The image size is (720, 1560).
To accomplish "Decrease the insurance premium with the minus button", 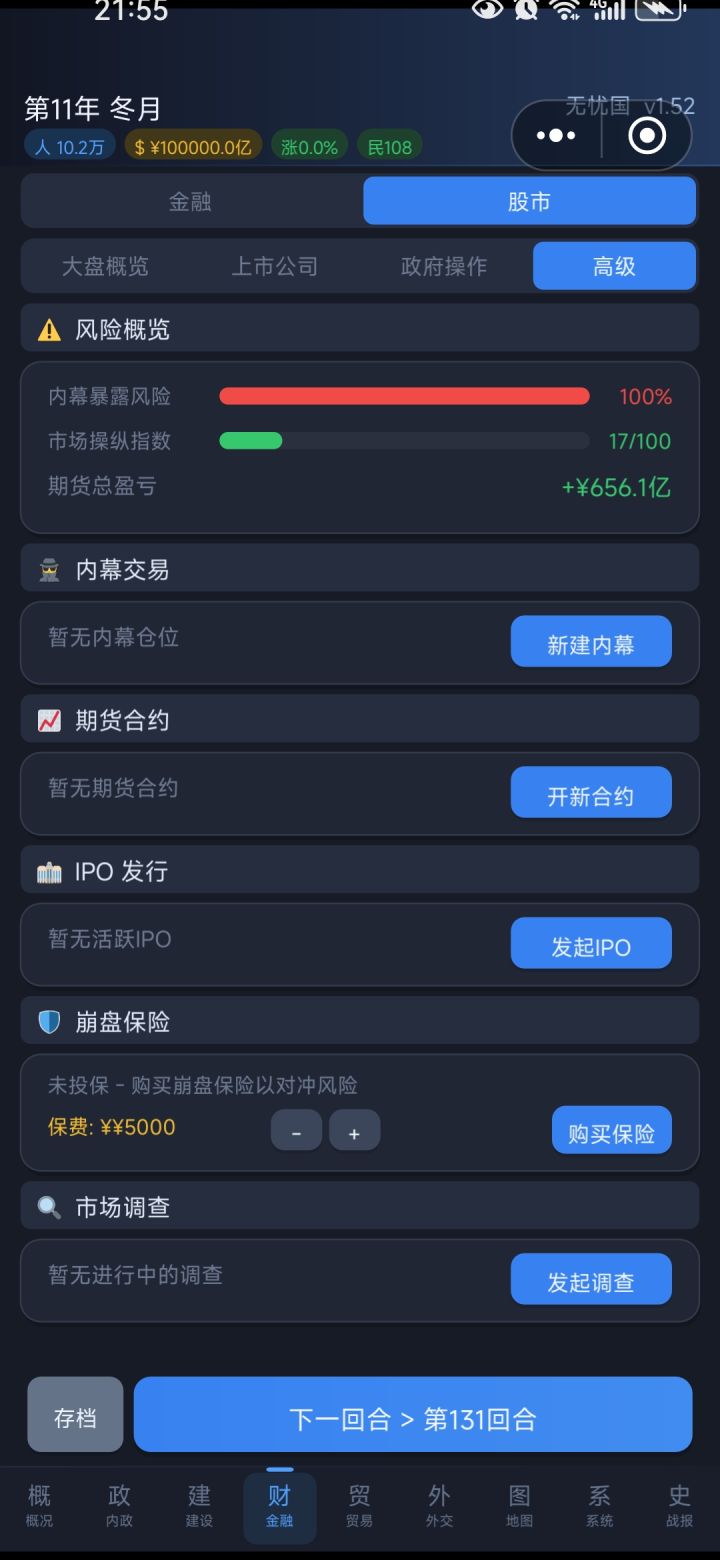I will coord(297,1130).
